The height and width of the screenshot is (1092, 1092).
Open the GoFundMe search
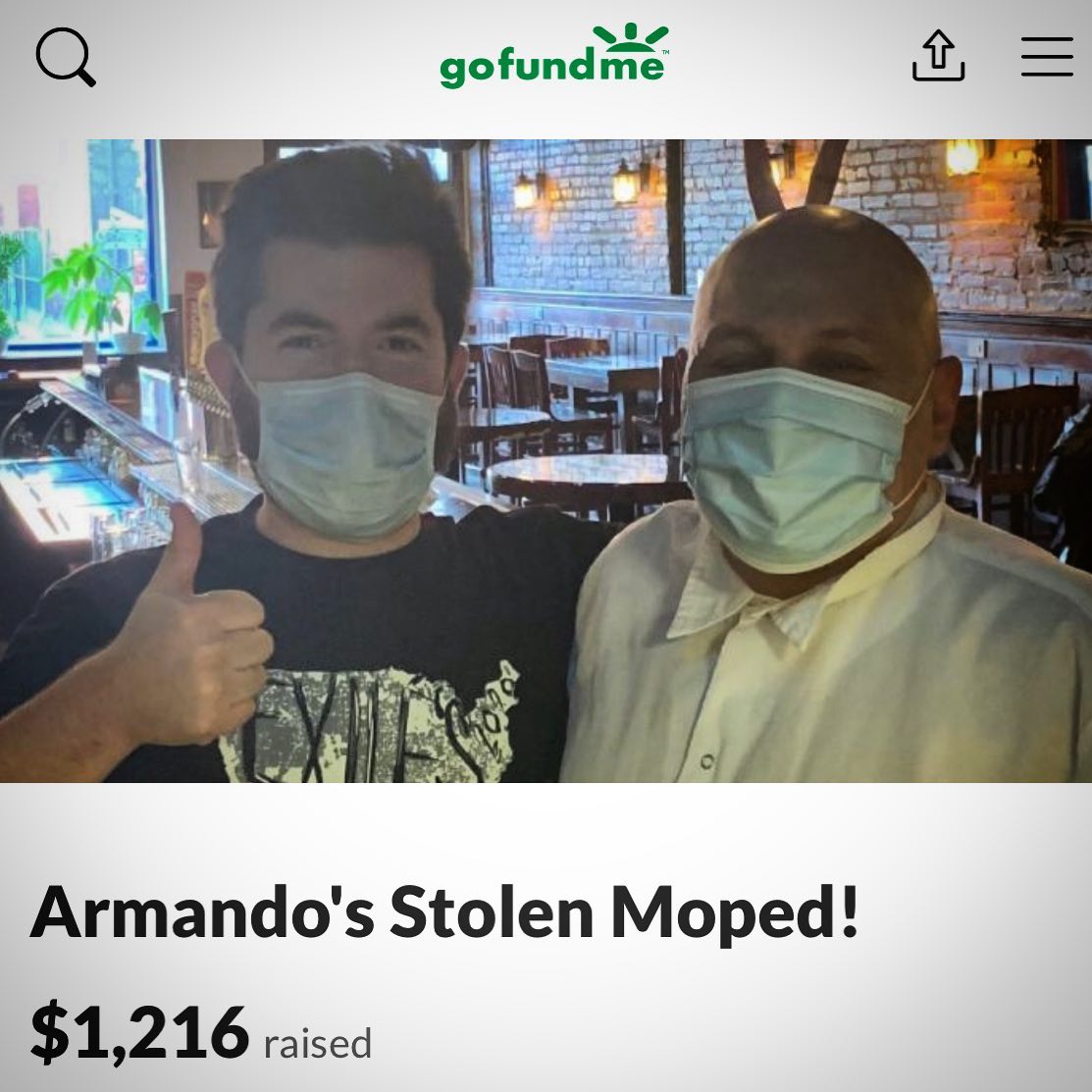coord(65,58)
